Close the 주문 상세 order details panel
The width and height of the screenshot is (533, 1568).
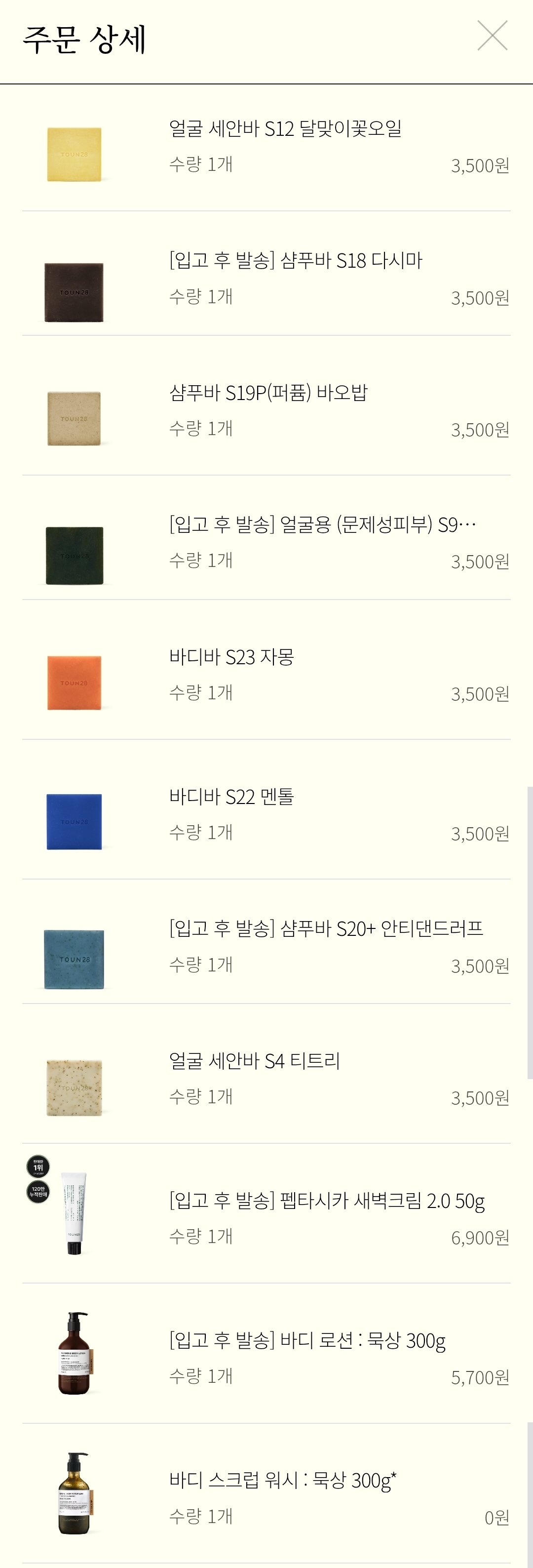492,36
